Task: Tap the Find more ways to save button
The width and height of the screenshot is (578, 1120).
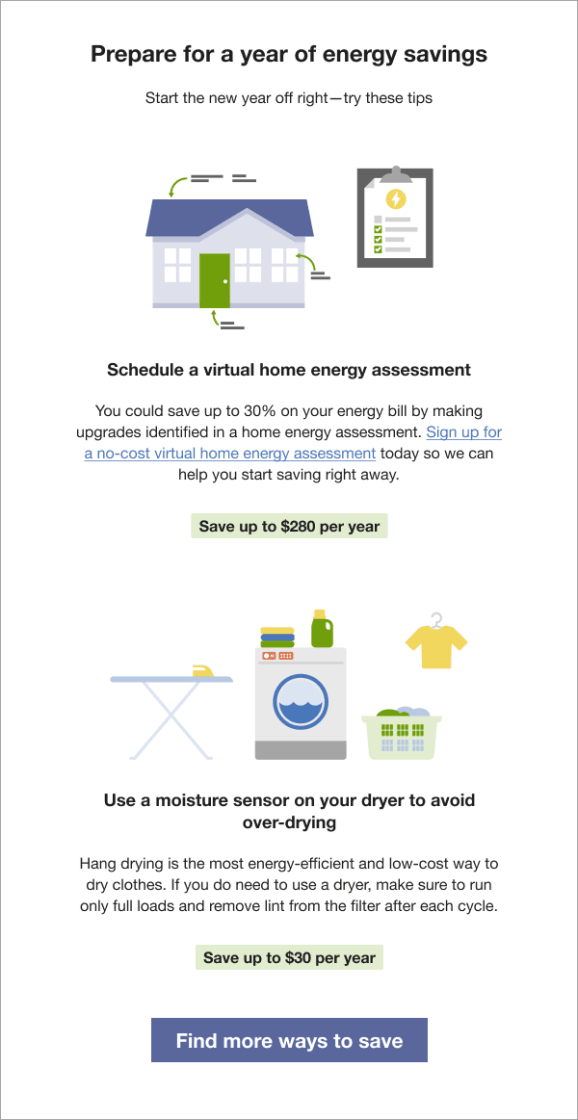Action: pyautogui.click(x=289, y=1040)
